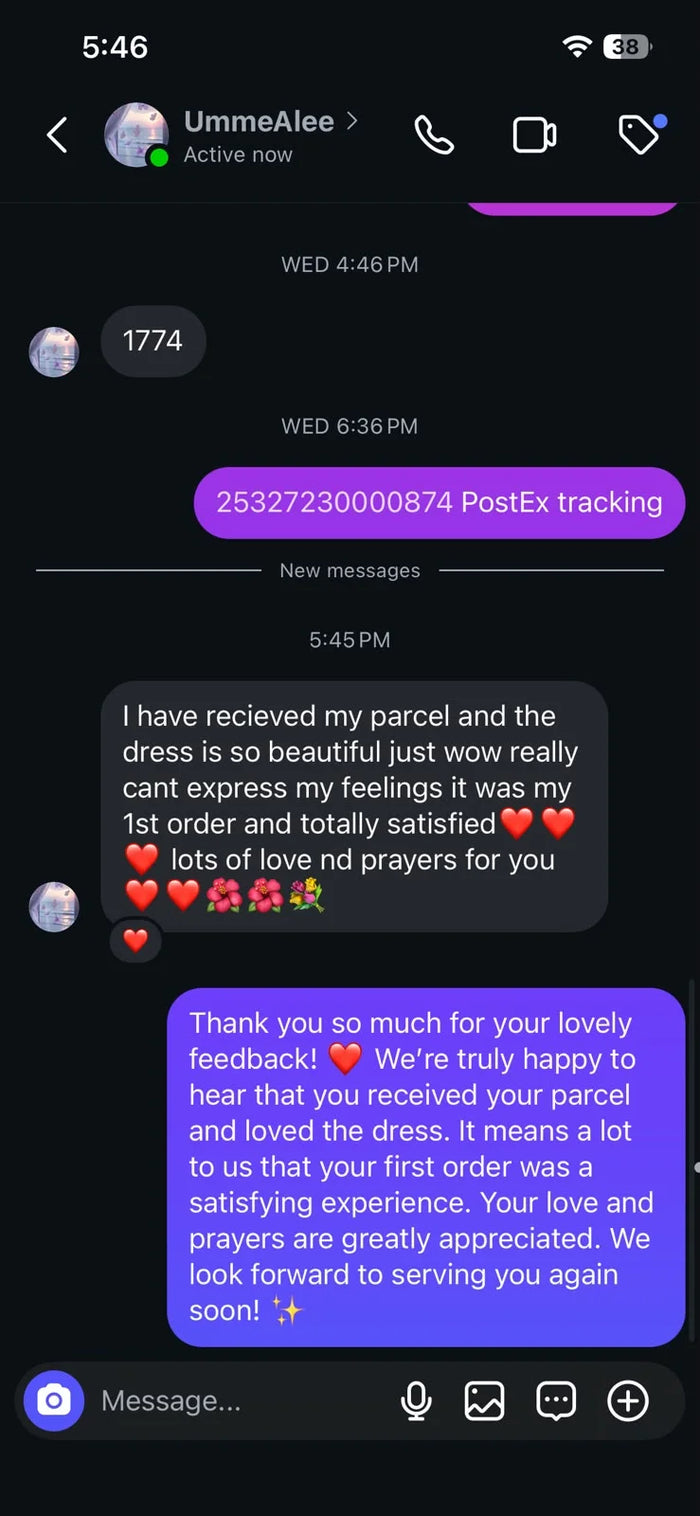Open saved replies bubble icon

(556, 1401)
